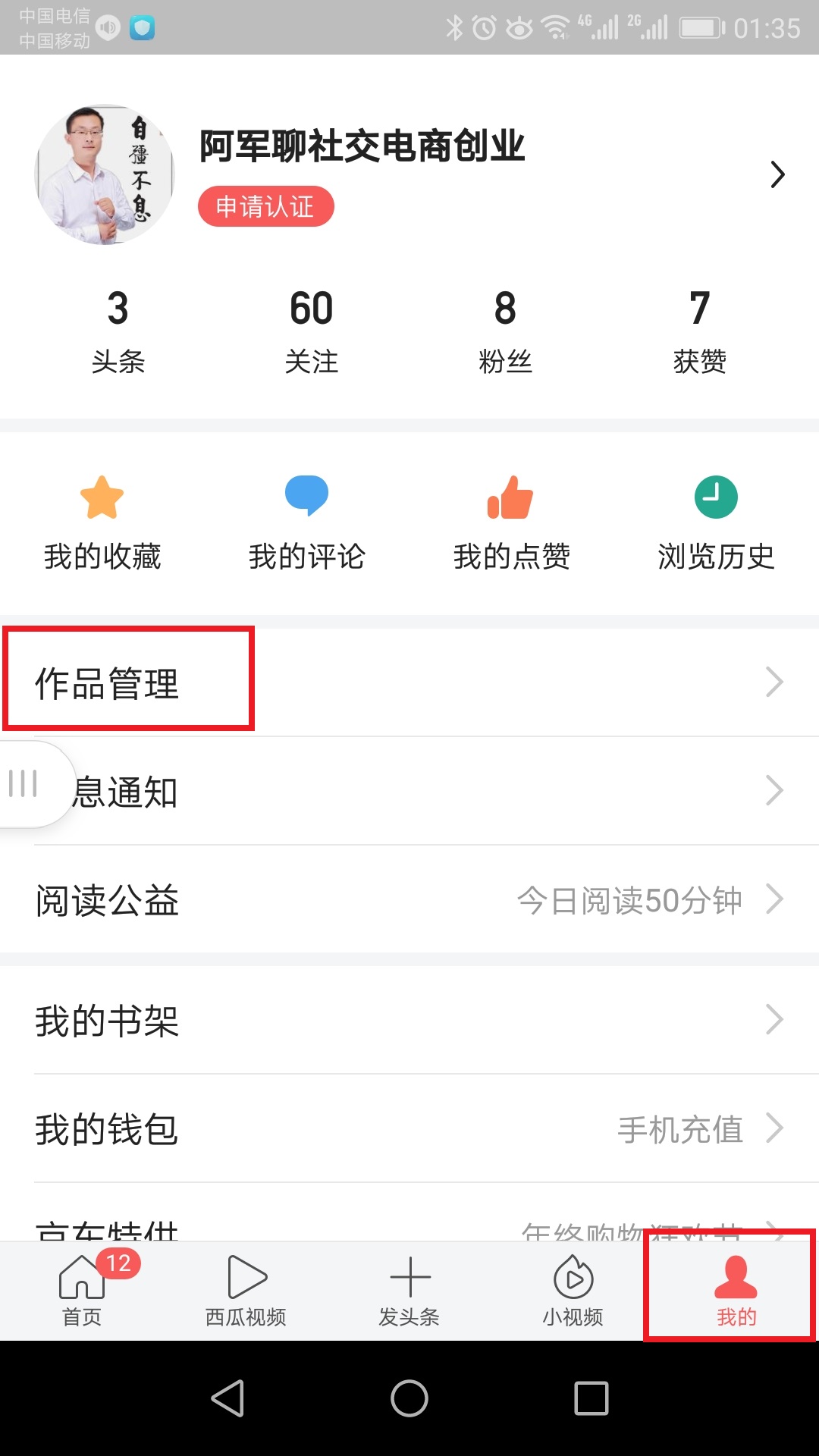Go to 首页 home tab icon
819x1456 pixels.
point(82,1289)
